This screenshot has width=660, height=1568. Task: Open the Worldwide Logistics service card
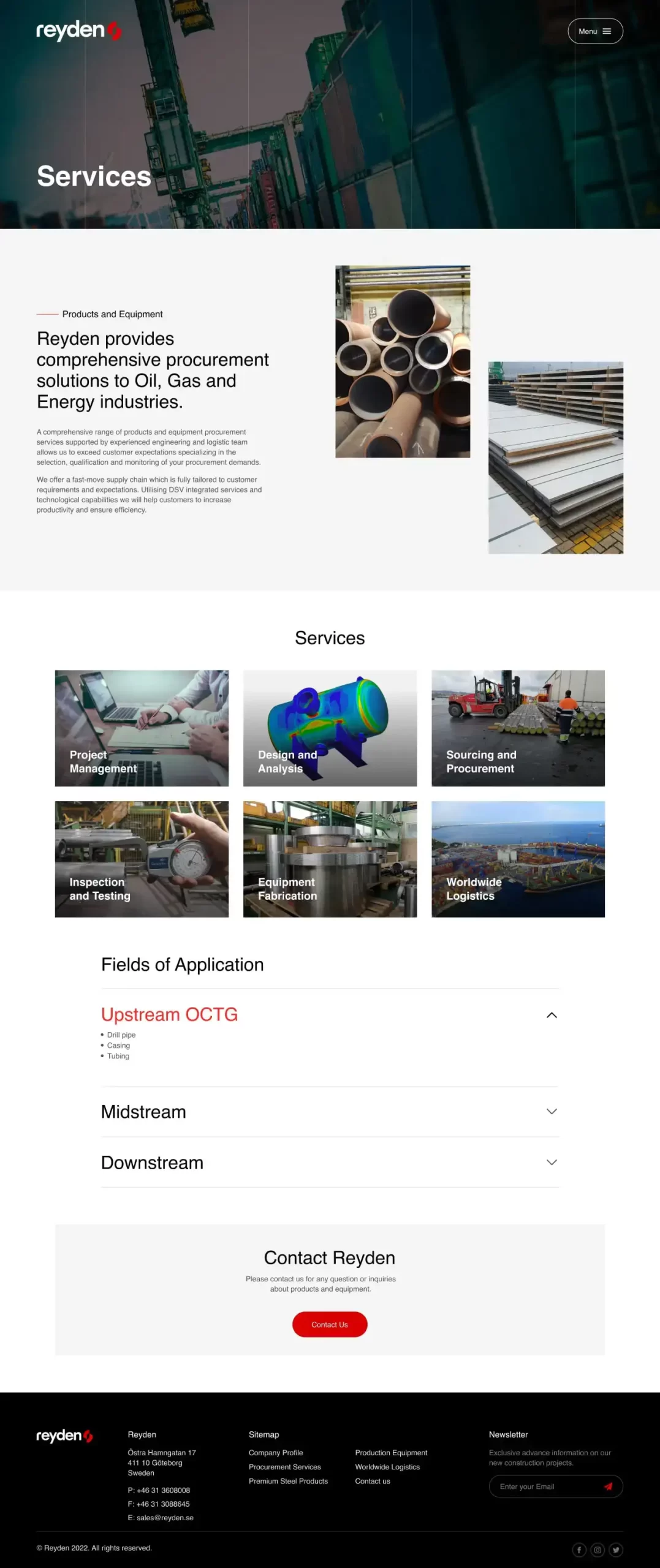(518, 859)
